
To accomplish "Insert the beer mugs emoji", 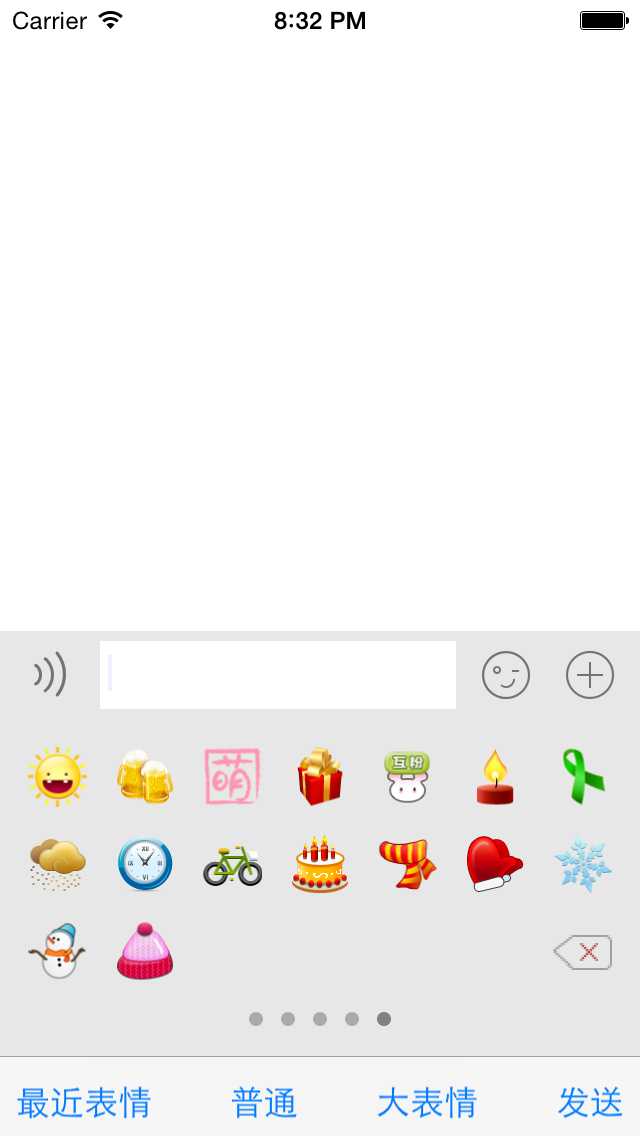I will [144, 776].
